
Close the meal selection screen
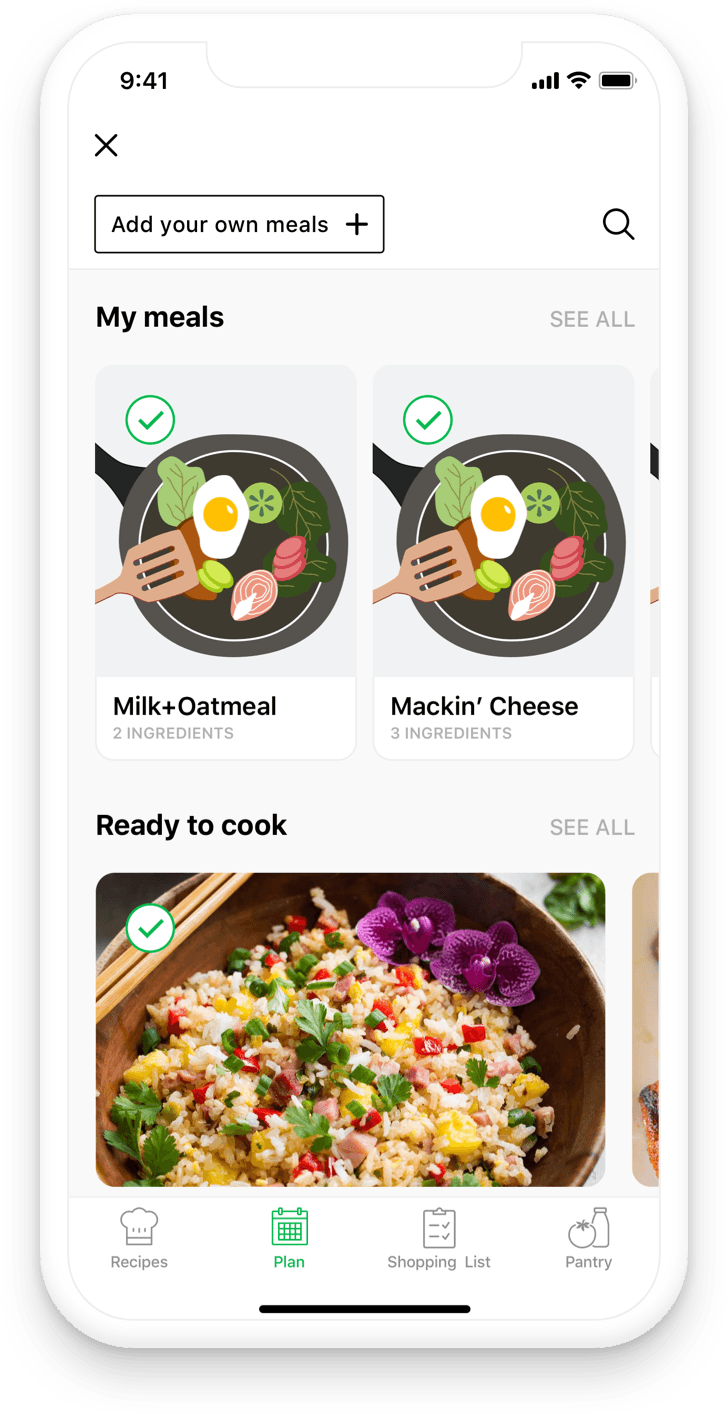tap(106, 145)
